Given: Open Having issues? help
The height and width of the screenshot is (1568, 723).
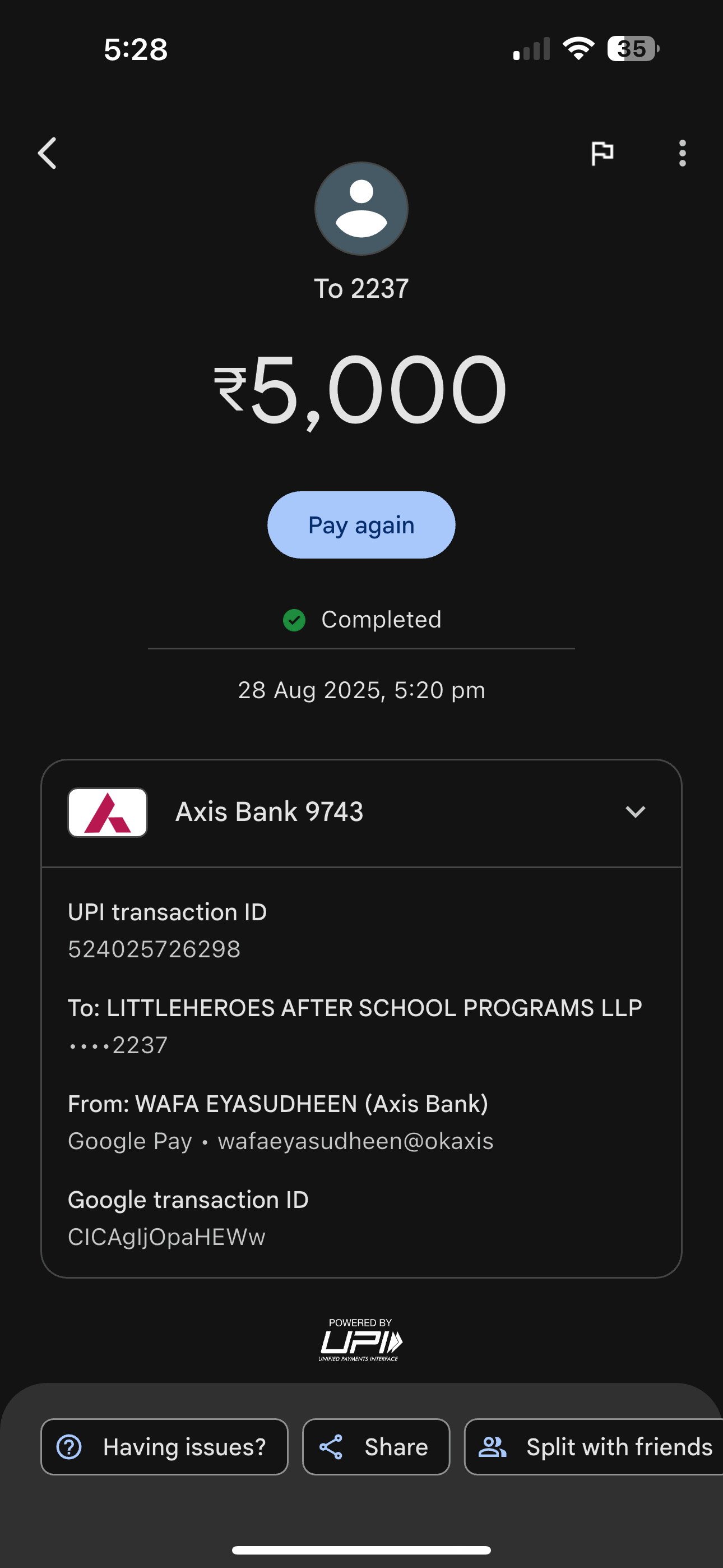Looking at the screenshot, I should (164, 1447).
